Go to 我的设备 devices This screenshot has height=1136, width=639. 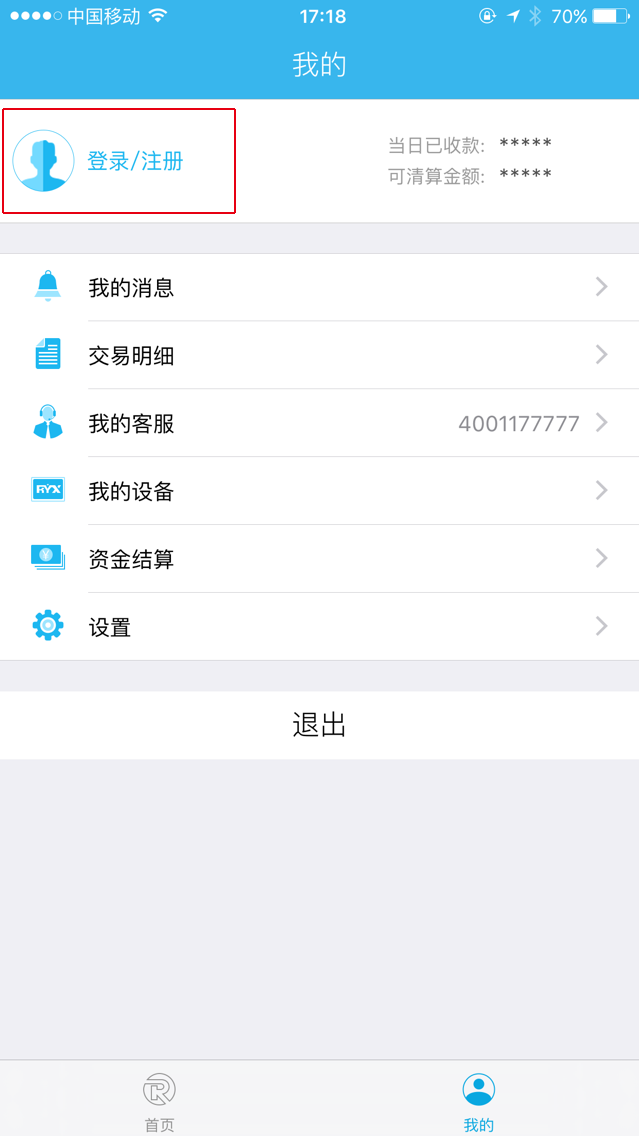(320, 491)
